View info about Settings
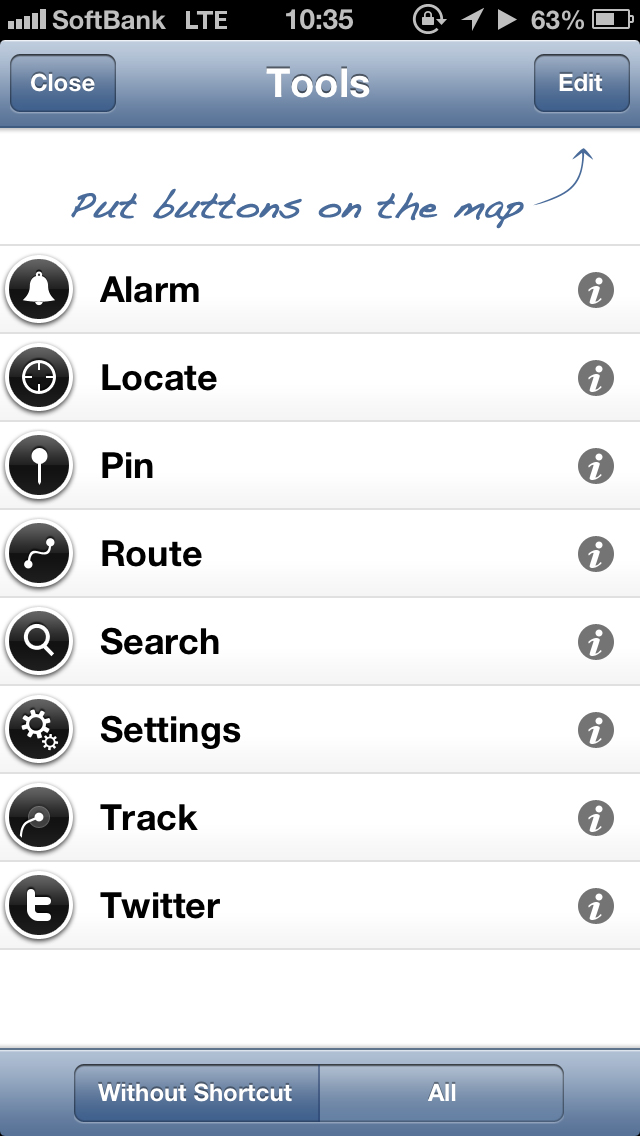Viewport: 640px width, 1136px height. tap(596, 731)
